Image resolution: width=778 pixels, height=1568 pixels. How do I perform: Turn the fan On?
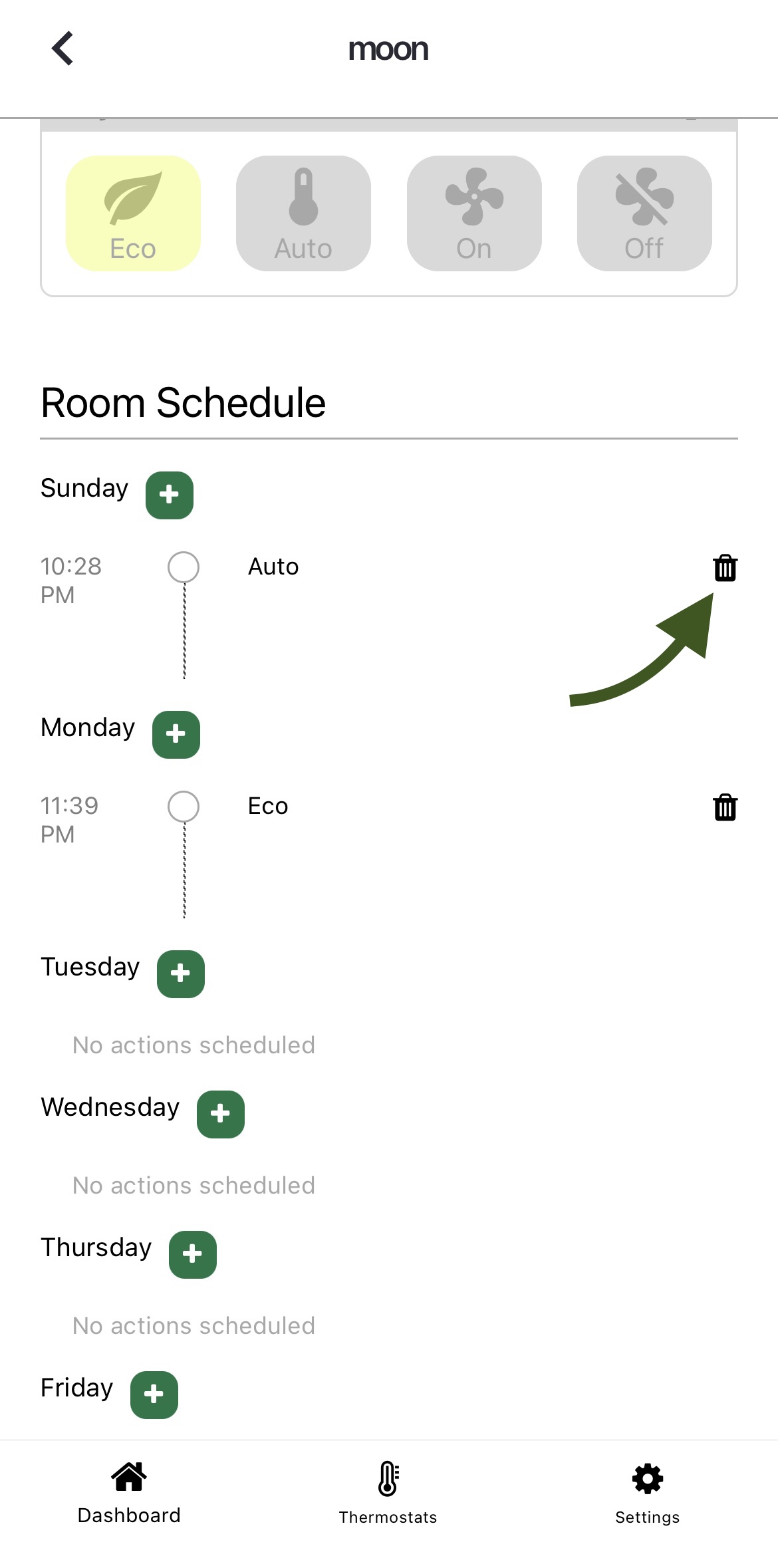pyautogui.click(x=474, y=213)
